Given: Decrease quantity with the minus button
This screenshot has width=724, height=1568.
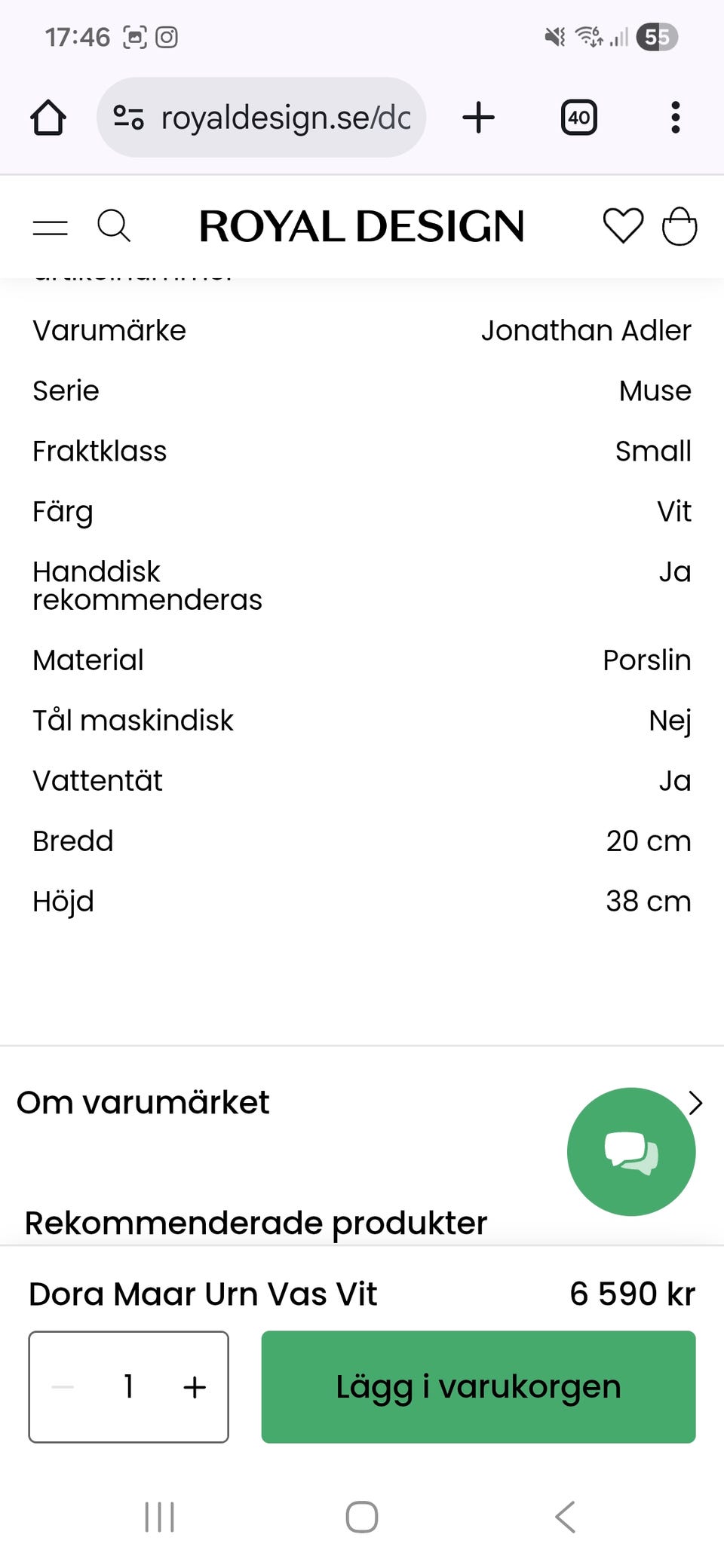Looking at the screenshot, I should (63, 1387).
